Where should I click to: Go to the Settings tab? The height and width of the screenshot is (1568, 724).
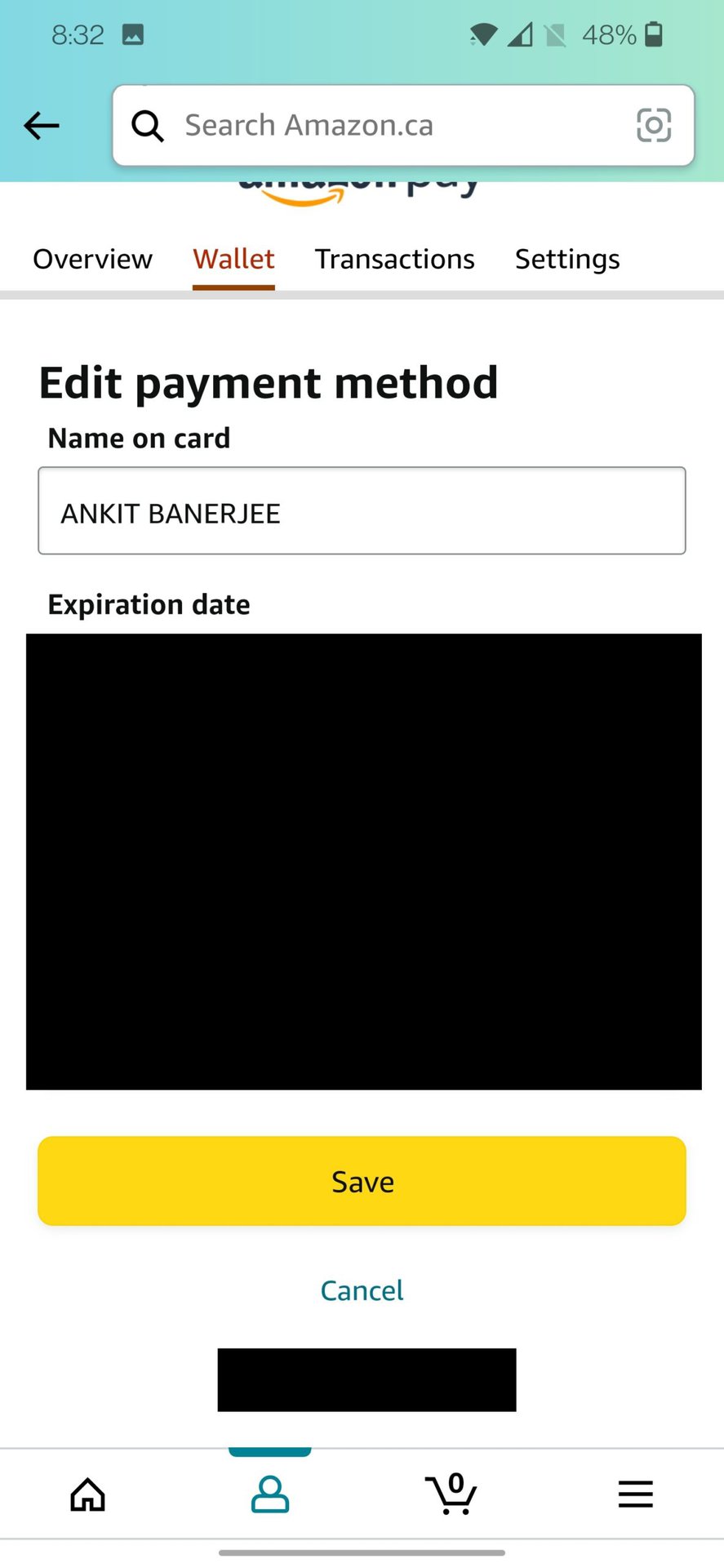(567, 259)
